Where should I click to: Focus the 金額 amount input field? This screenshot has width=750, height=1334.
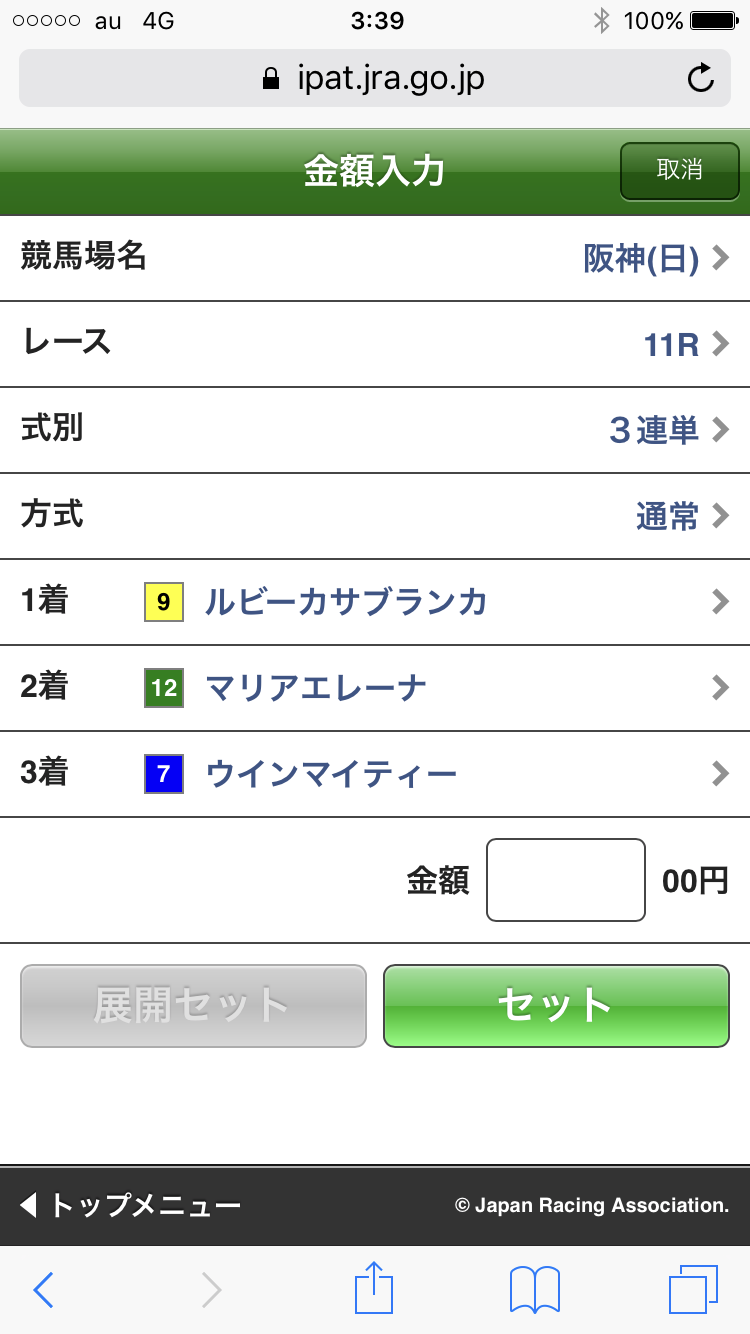click(x=565, y=880)
